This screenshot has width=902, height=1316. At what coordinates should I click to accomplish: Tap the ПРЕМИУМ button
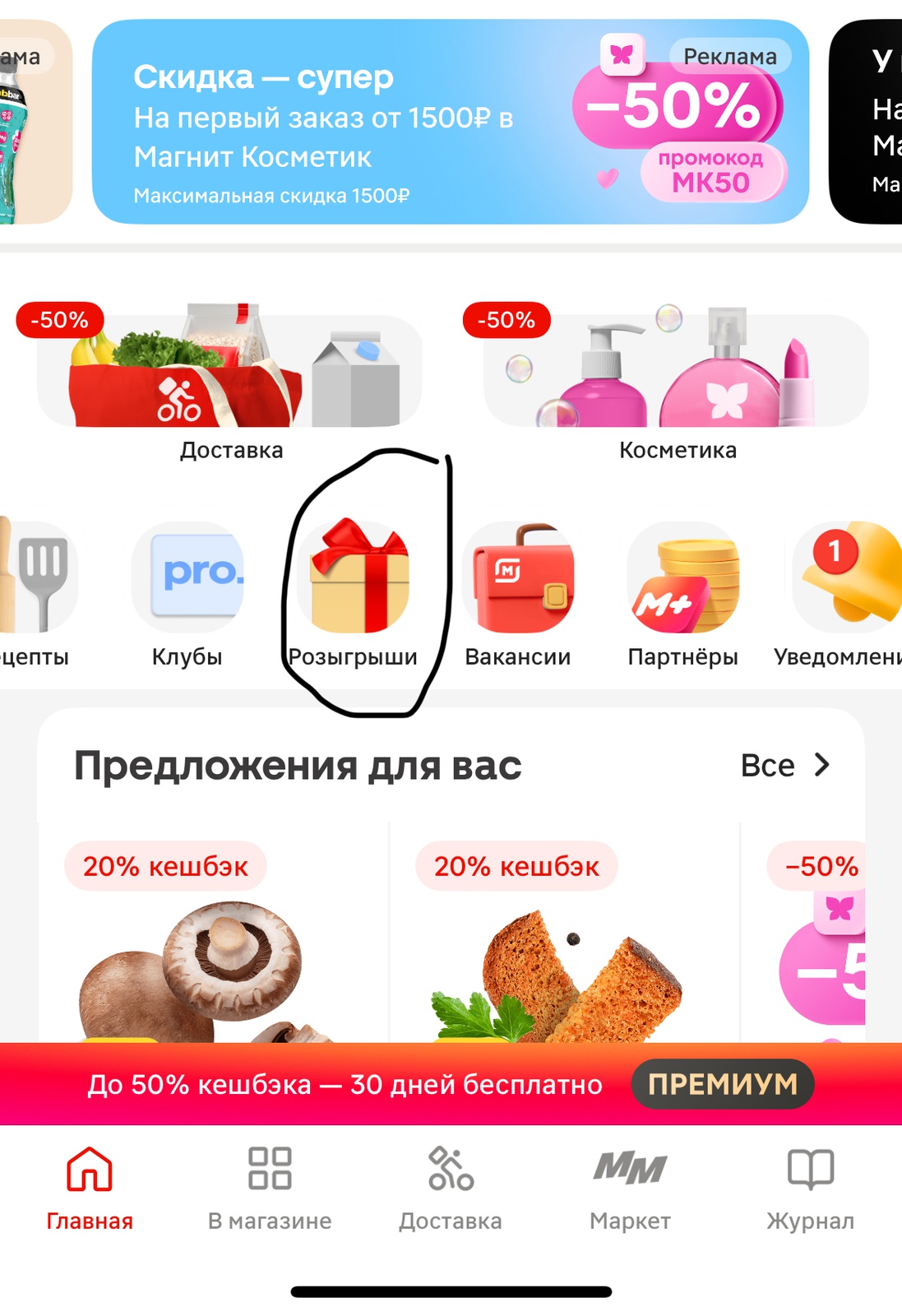coord(722,1084)
